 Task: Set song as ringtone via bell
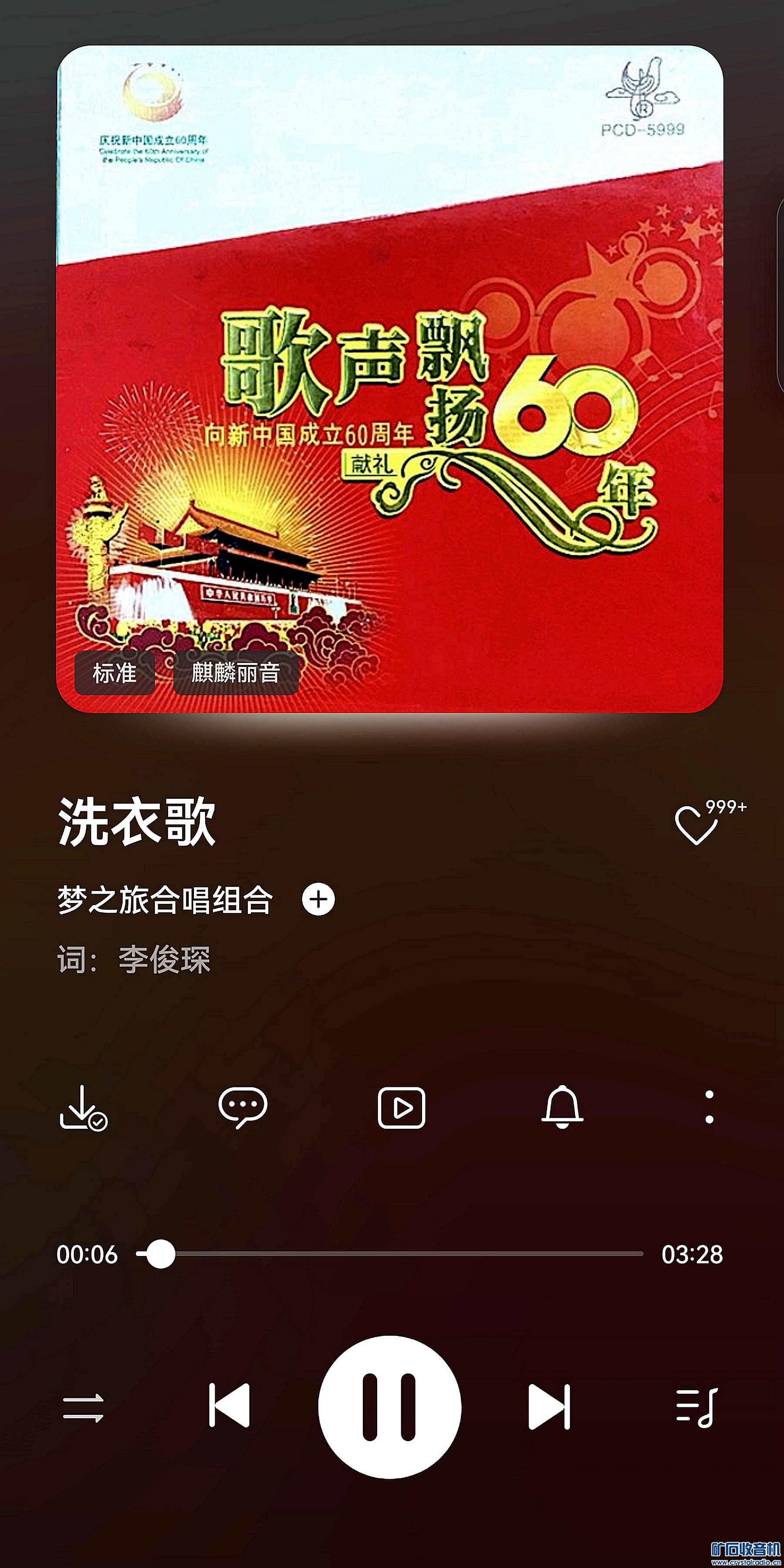[562, 1108]
